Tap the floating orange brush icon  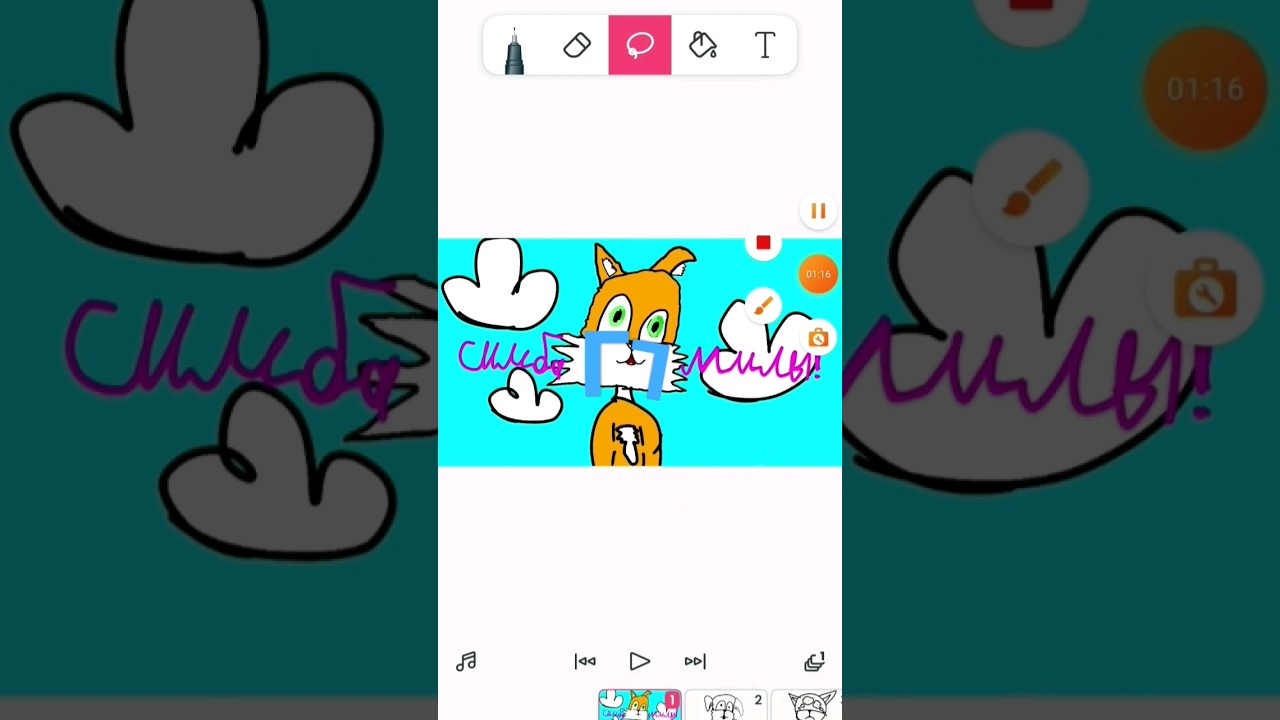pos(763,307)
